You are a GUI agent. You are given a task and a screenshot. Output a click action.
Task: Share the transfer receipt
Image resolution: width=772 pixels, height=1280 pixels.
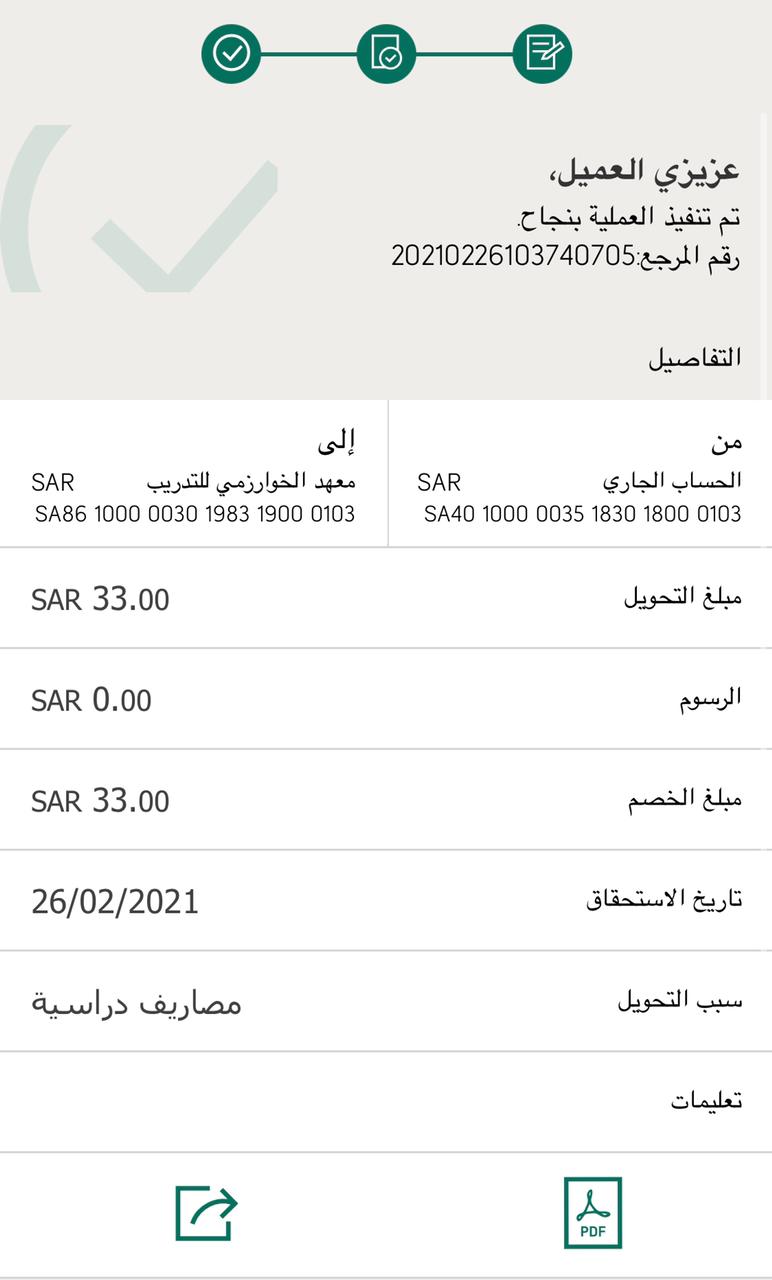(206, 1212)
